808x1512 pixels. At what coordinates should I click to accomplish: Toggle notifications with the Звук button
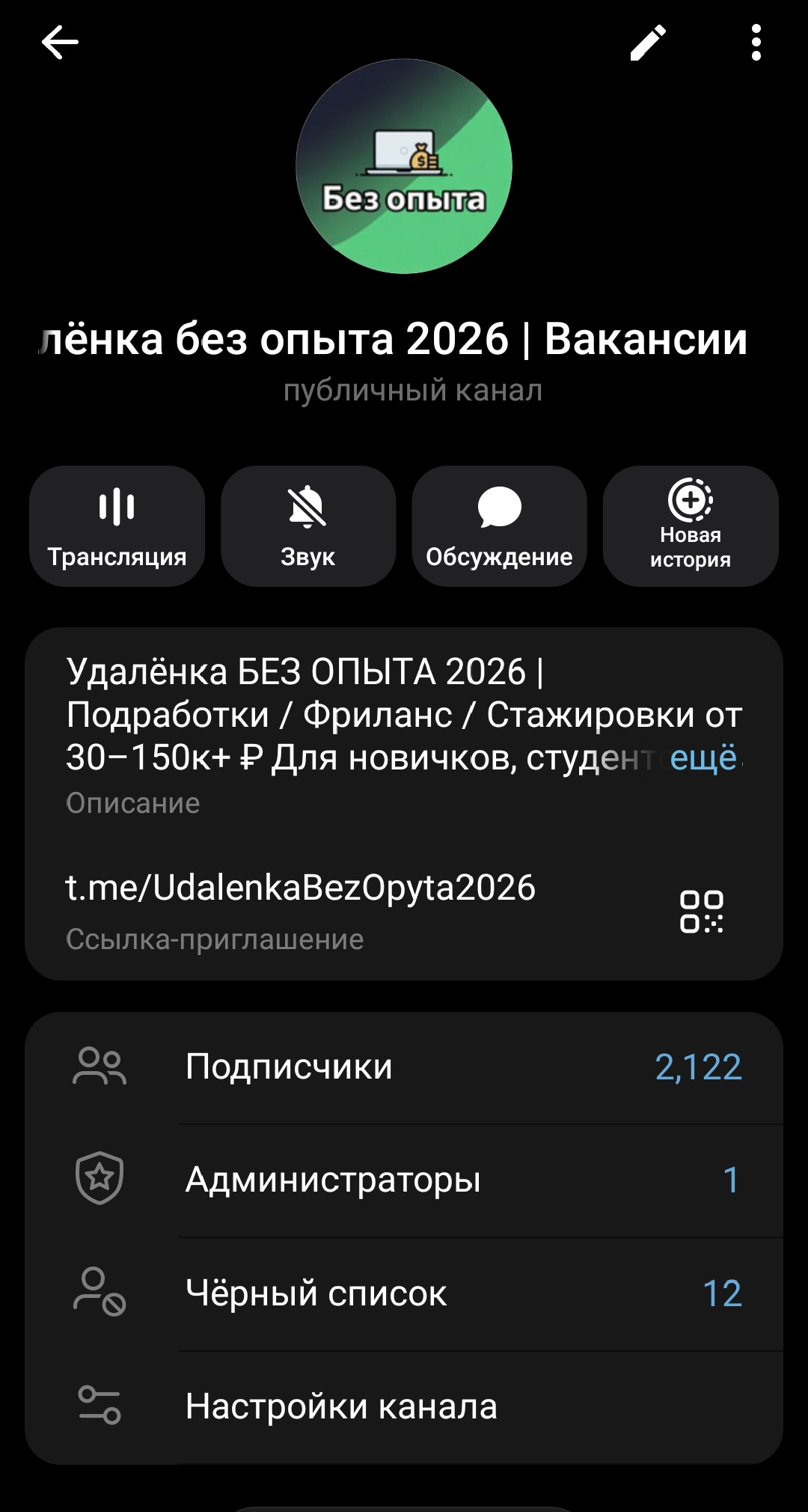pos(307,526)
